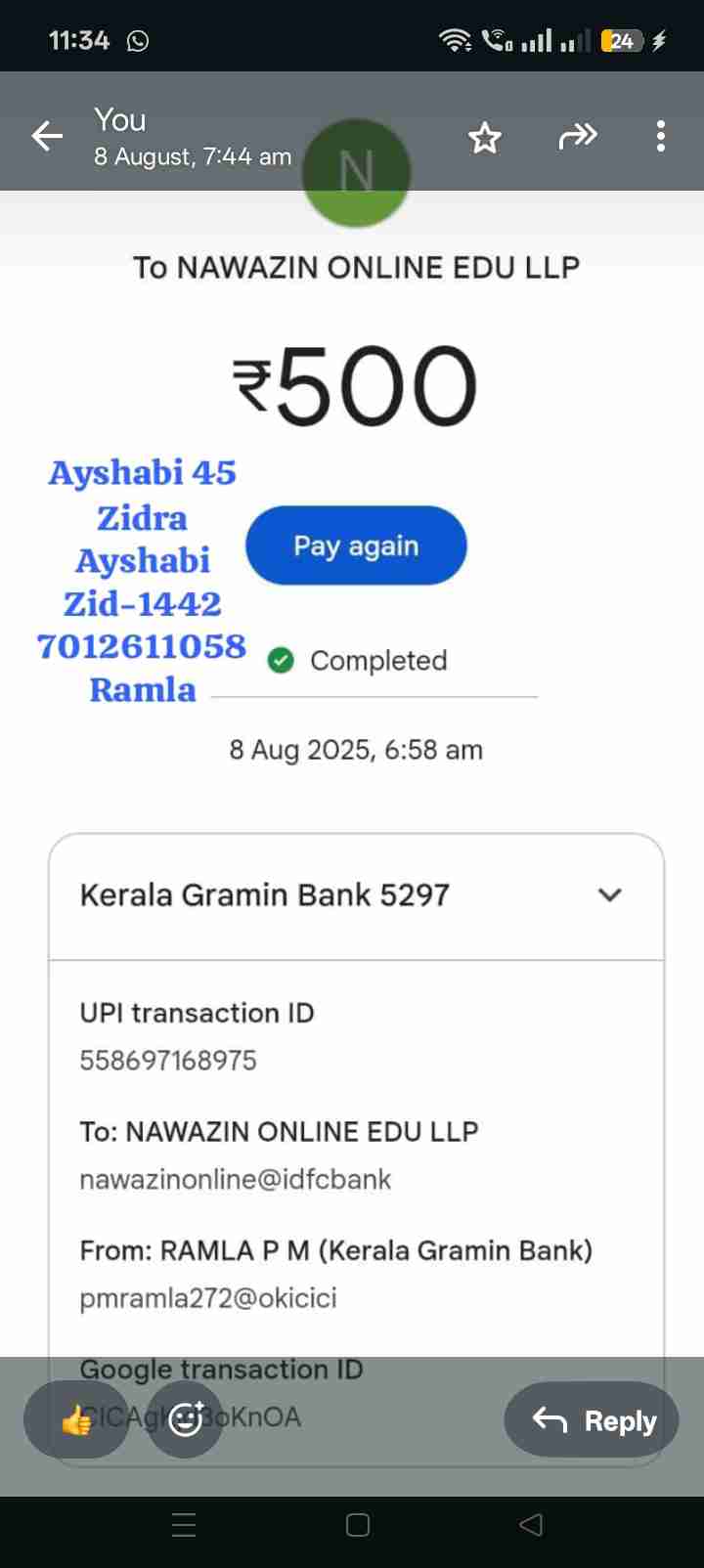Image resolution: width=704 pixels, height=1568 pixels.
Task: Star this message
Action: click(485, 137)
